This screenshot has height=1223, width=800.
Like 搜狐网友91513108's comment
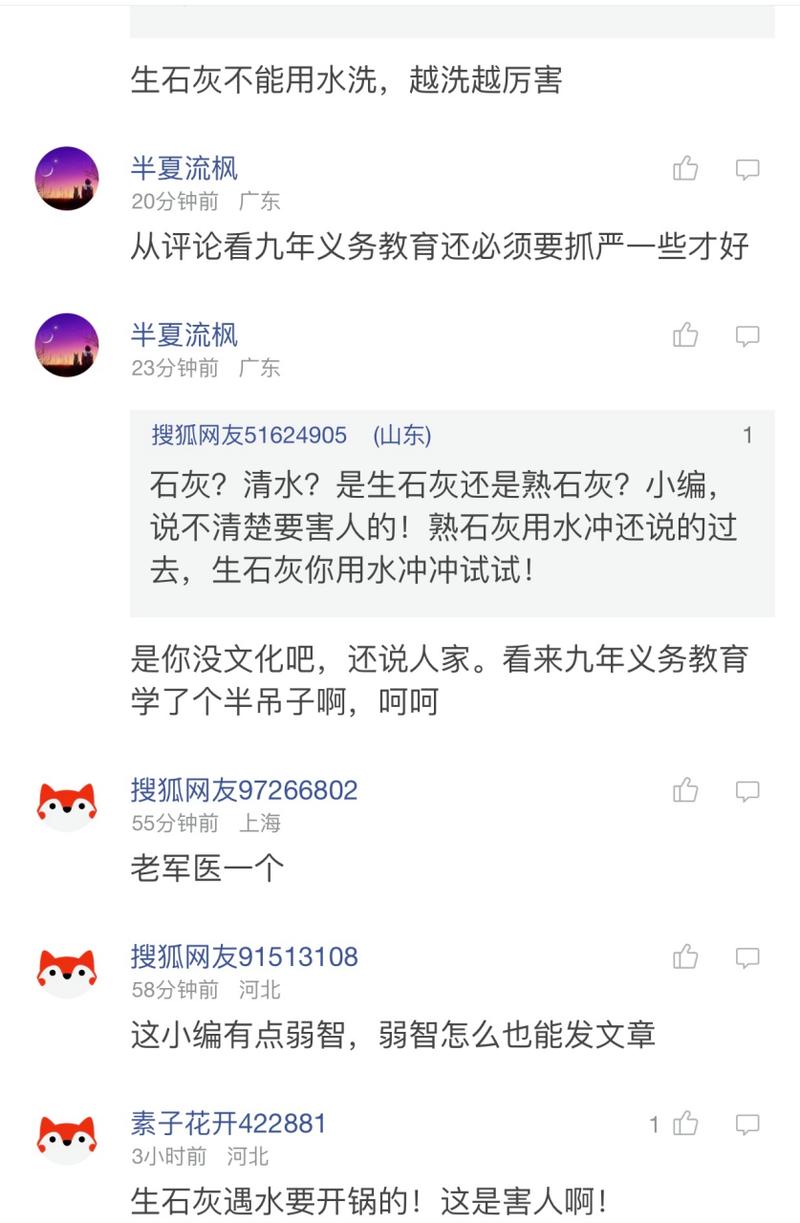685,957
